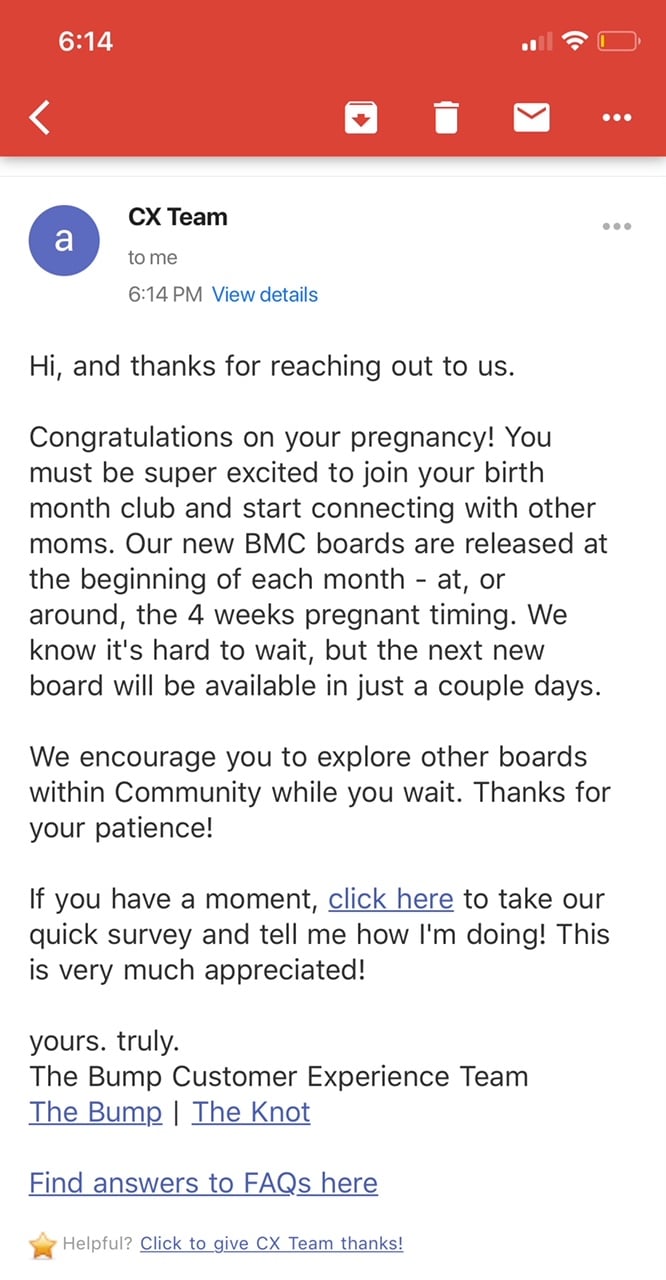Archive this email
This screenshot has width=666, height=1280.
[360, 118]
